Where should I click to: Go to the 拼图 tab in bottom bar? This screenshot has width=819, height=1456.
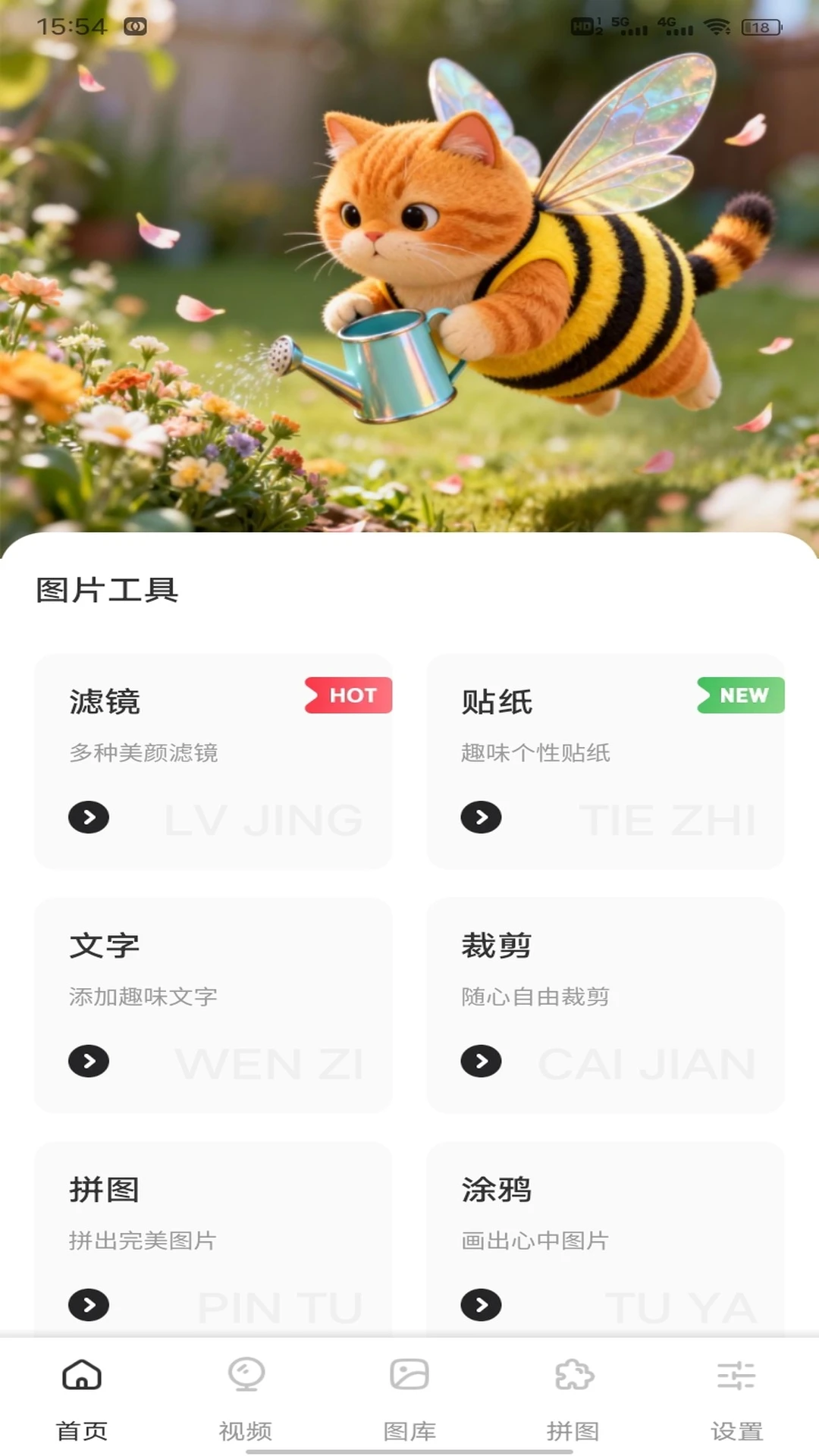click(573, 1397)
